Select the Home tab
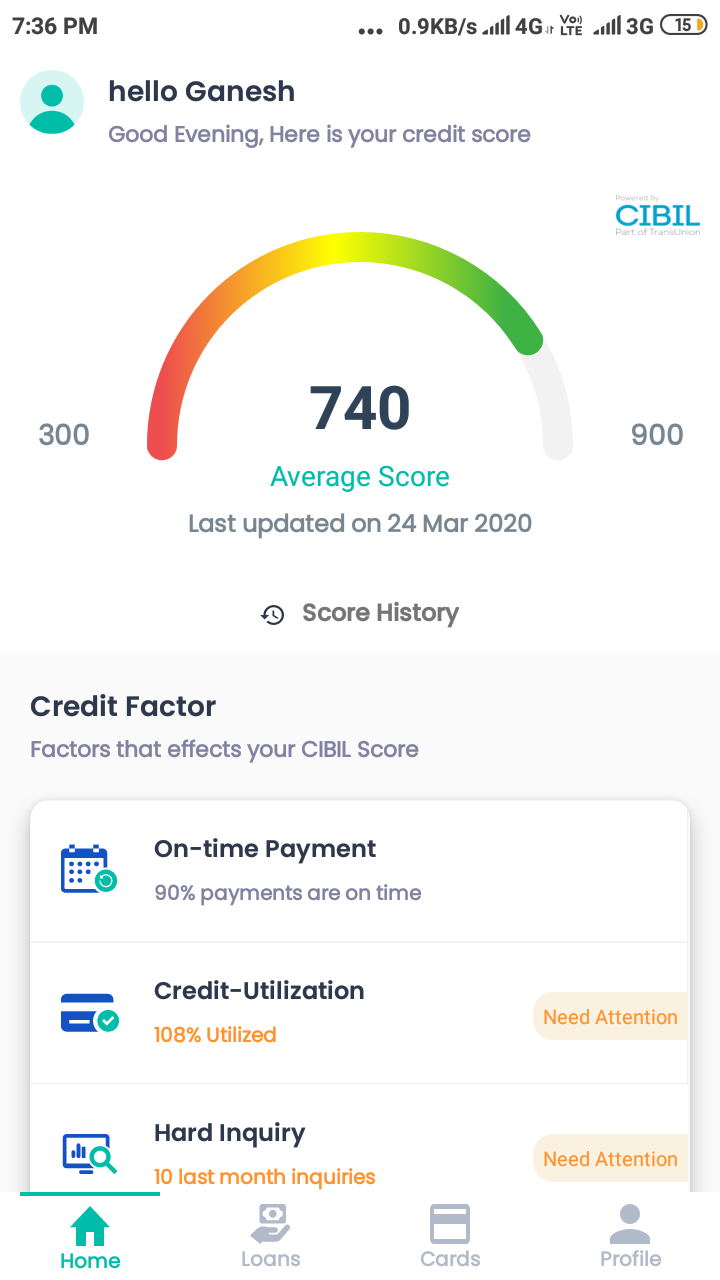720x1280 pixels. coord(90,1236)
